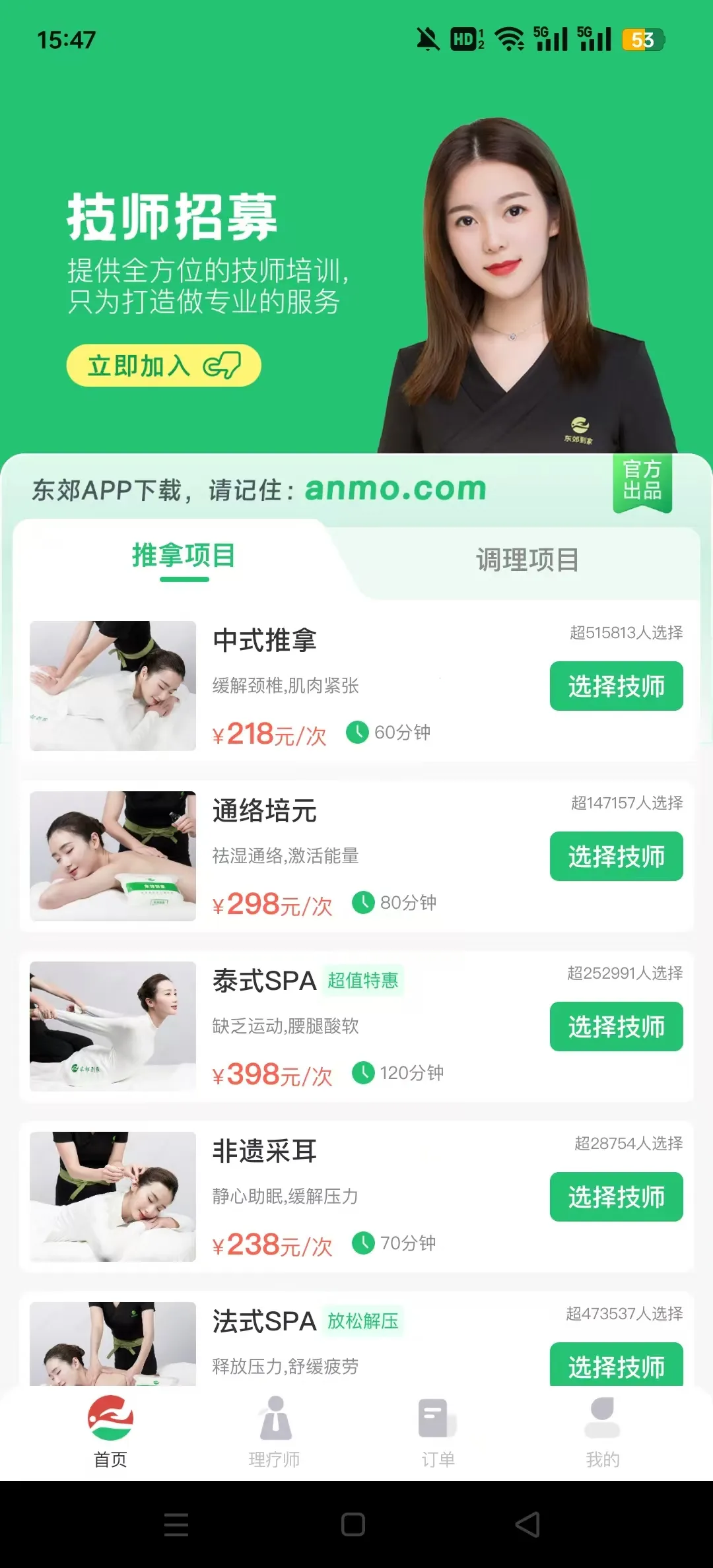Viewport: 713px width, 1568px height.
Task: Open the 泰式SPA service photo
Action: click(x=113, y=1026)
